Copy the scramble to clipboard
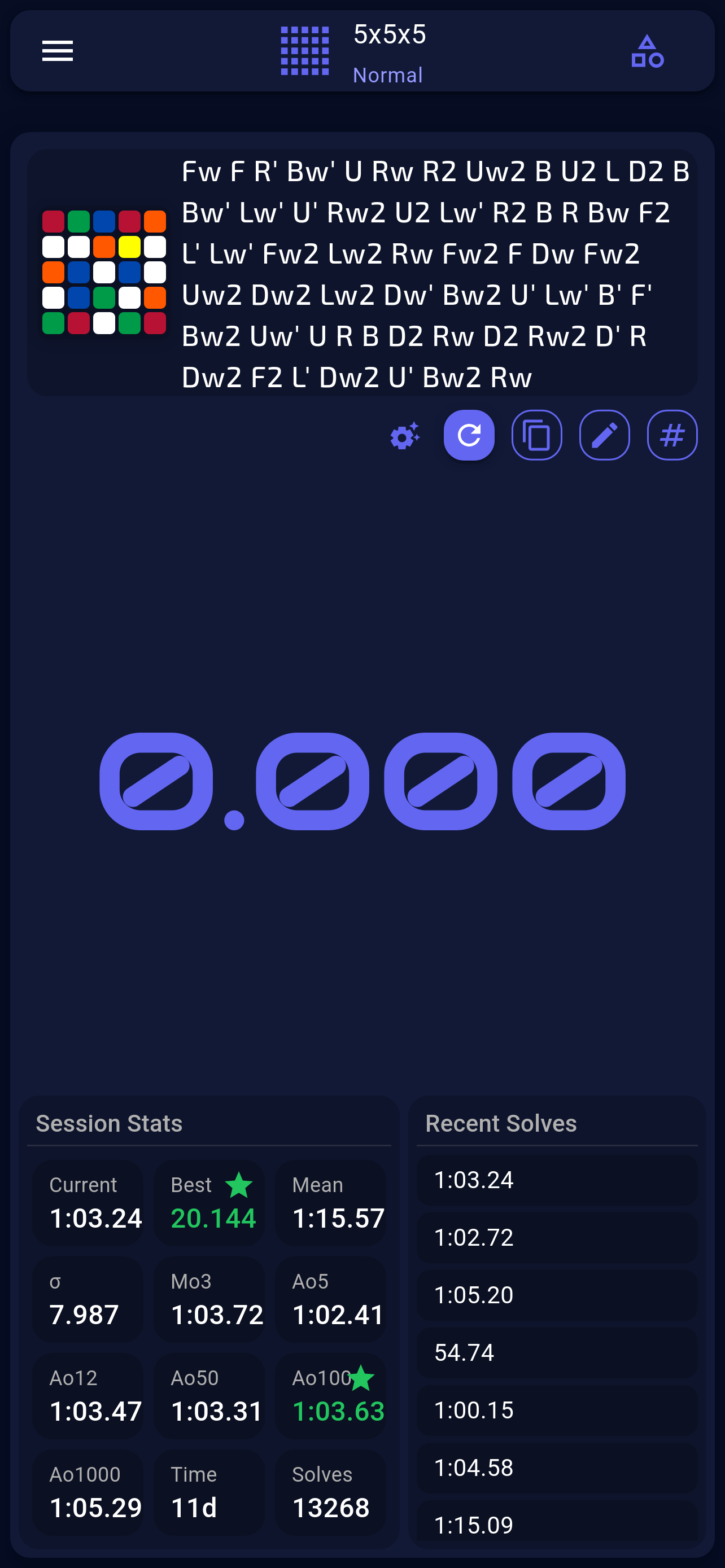Image resolution: width=725 pixels, height=1568 pixels. pyautogui.click(x=536, y=435)
